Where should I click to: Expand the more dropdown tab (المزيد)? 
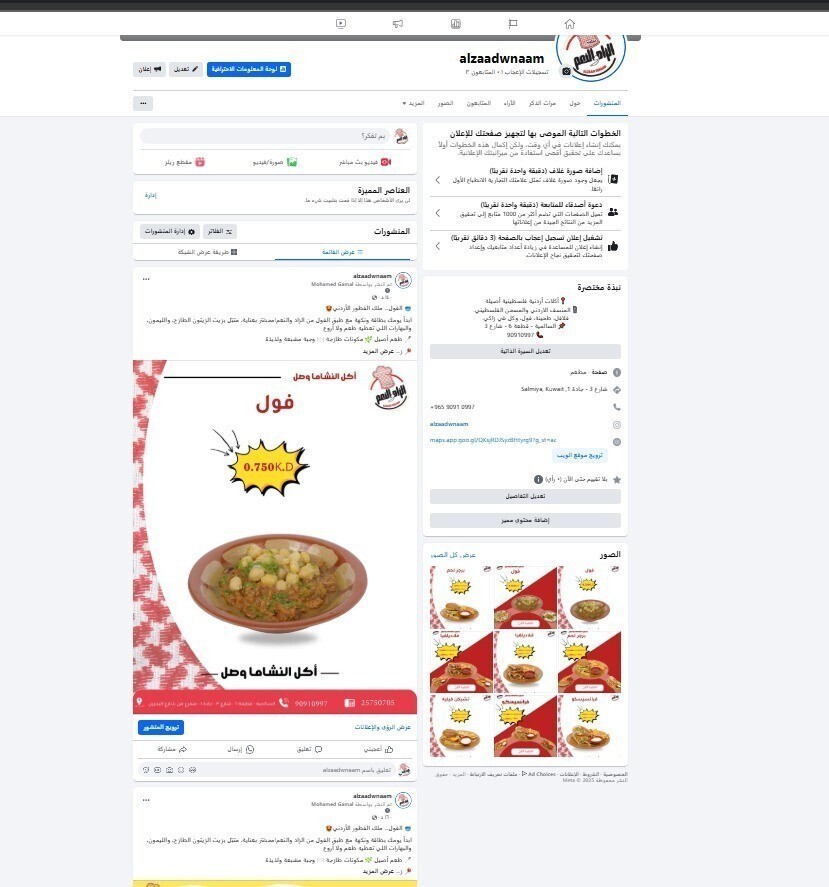pyautogui.click(x=414, y=104)
